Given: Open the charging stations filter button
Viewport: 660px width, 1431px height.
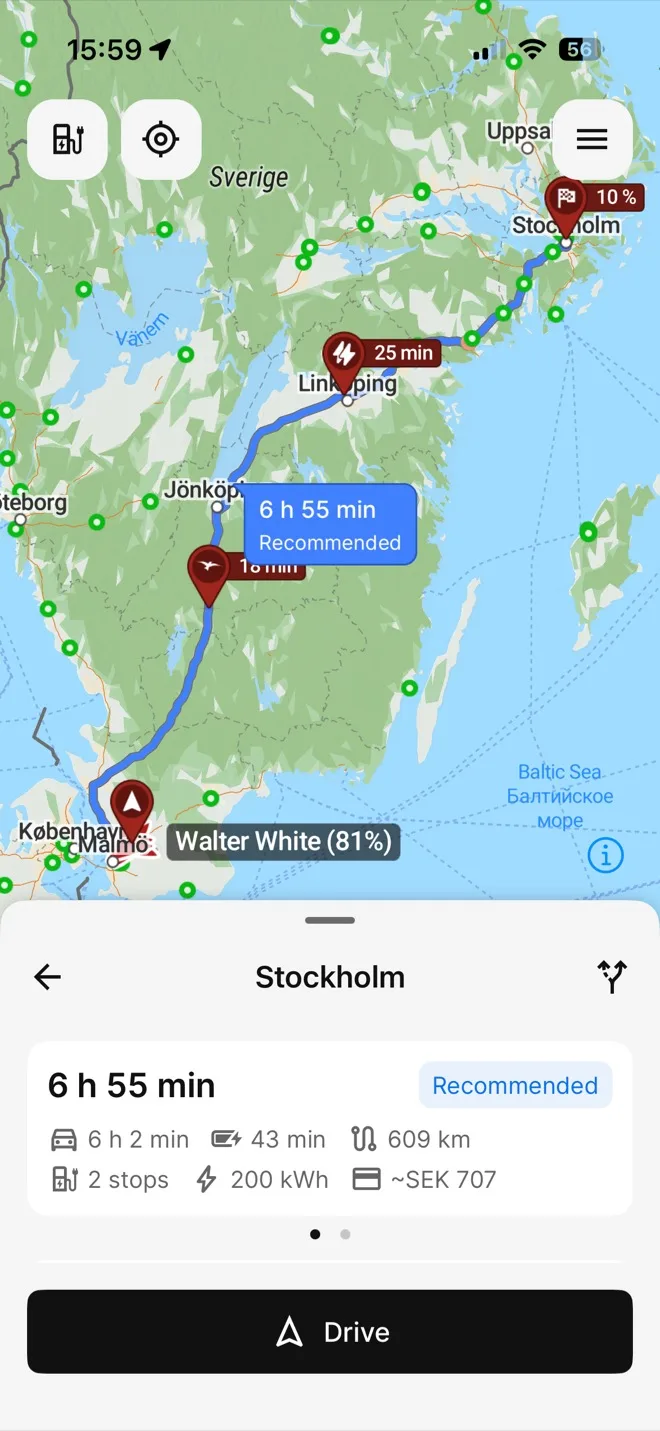Looking at the screenshot, I should point(67,140).
